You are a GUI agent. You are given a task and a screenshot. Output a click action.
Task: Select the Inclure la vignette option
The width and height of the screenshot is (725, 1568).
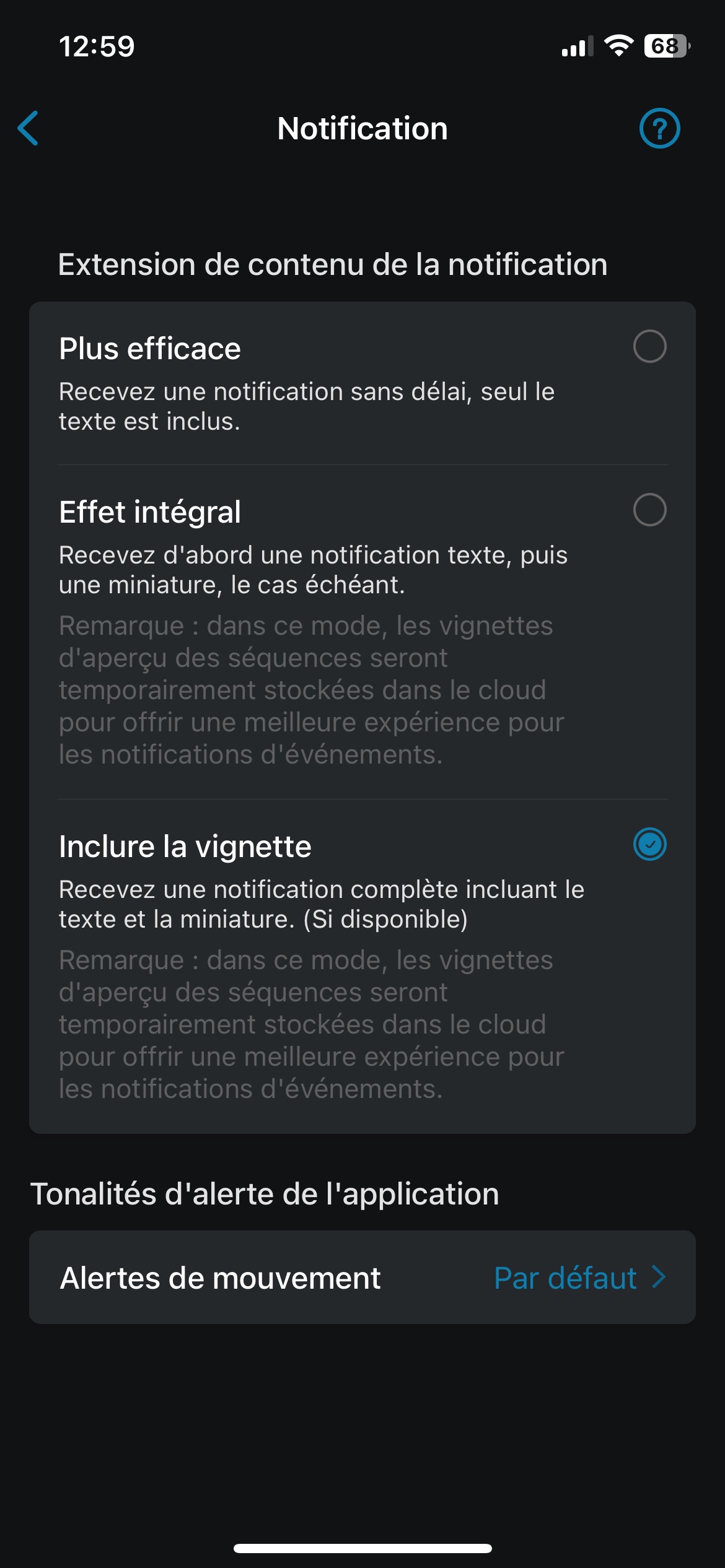649,844
